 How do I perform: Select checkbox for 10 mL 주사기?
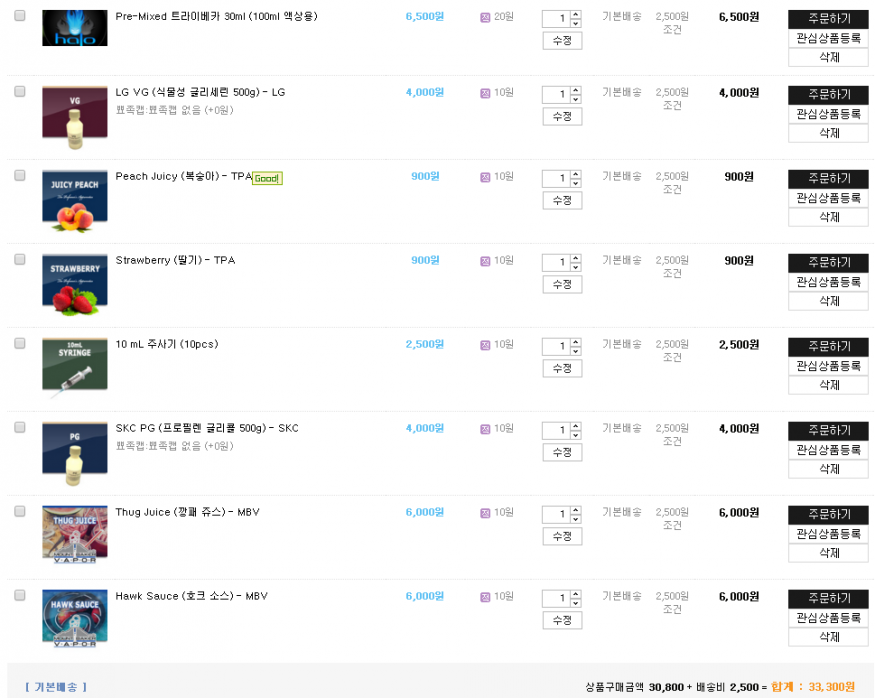click(x=19, y=343)
